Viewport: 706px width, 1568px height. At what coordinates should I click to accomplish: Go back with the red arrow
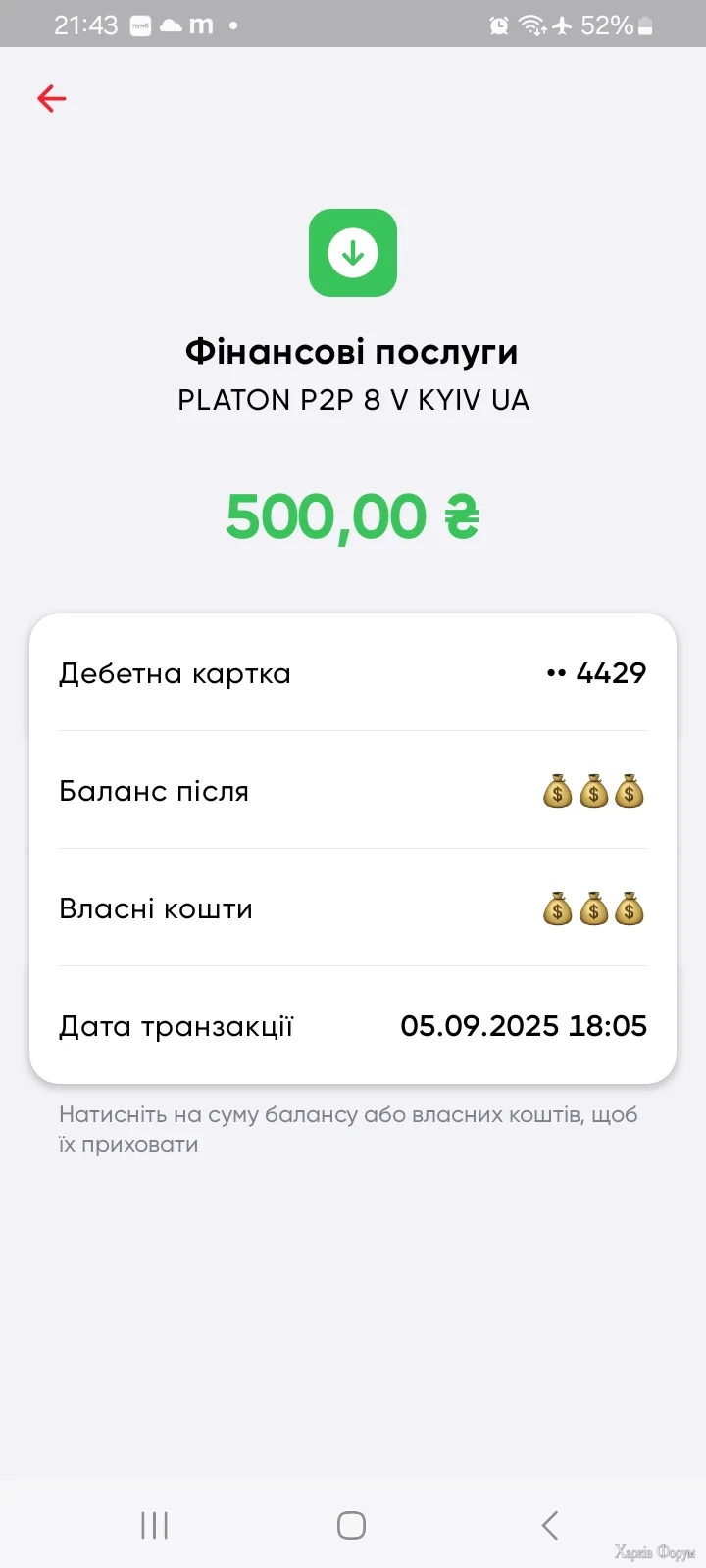pos(51,98)
